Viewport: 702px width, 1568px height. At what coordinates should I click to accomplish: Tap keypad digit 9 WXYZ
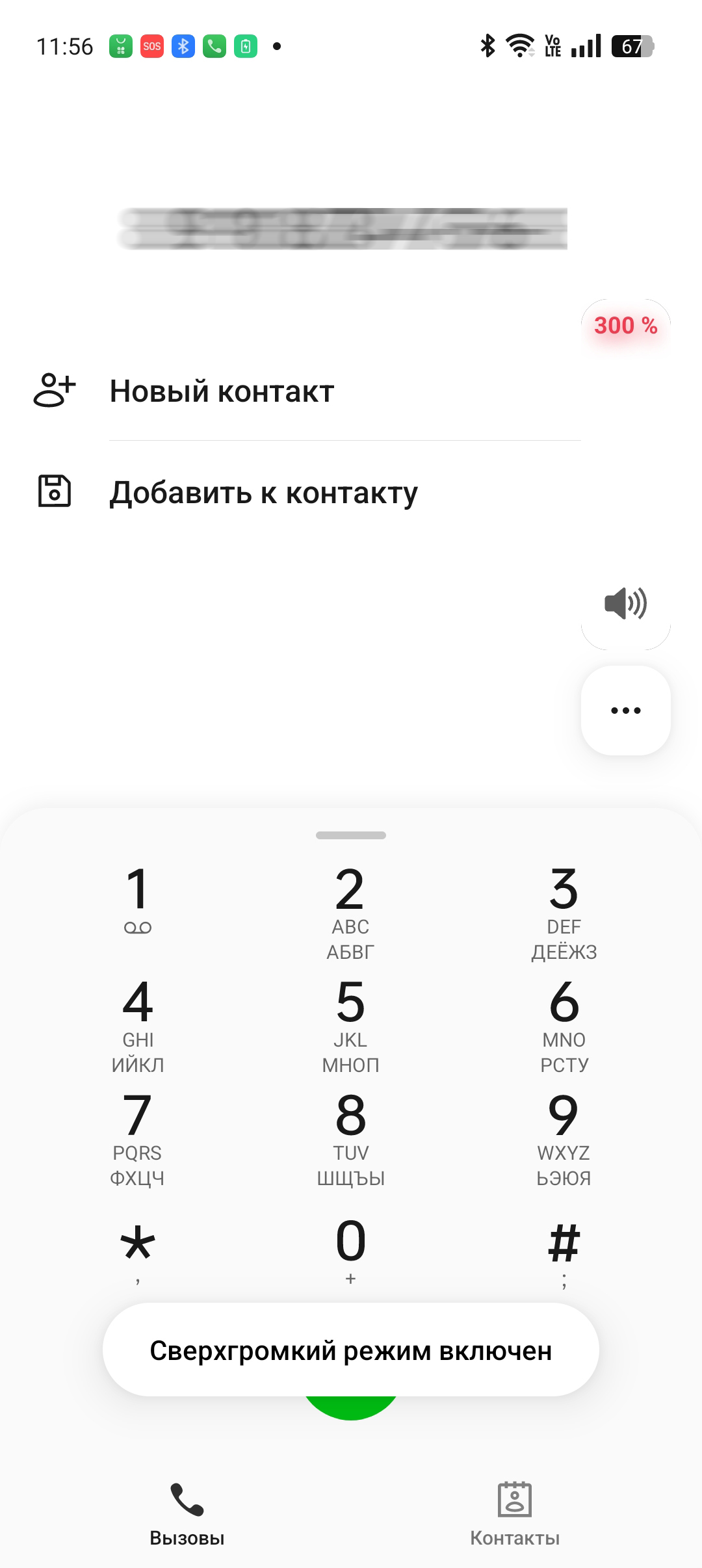pyautogui.click(x=564, y=1138)
